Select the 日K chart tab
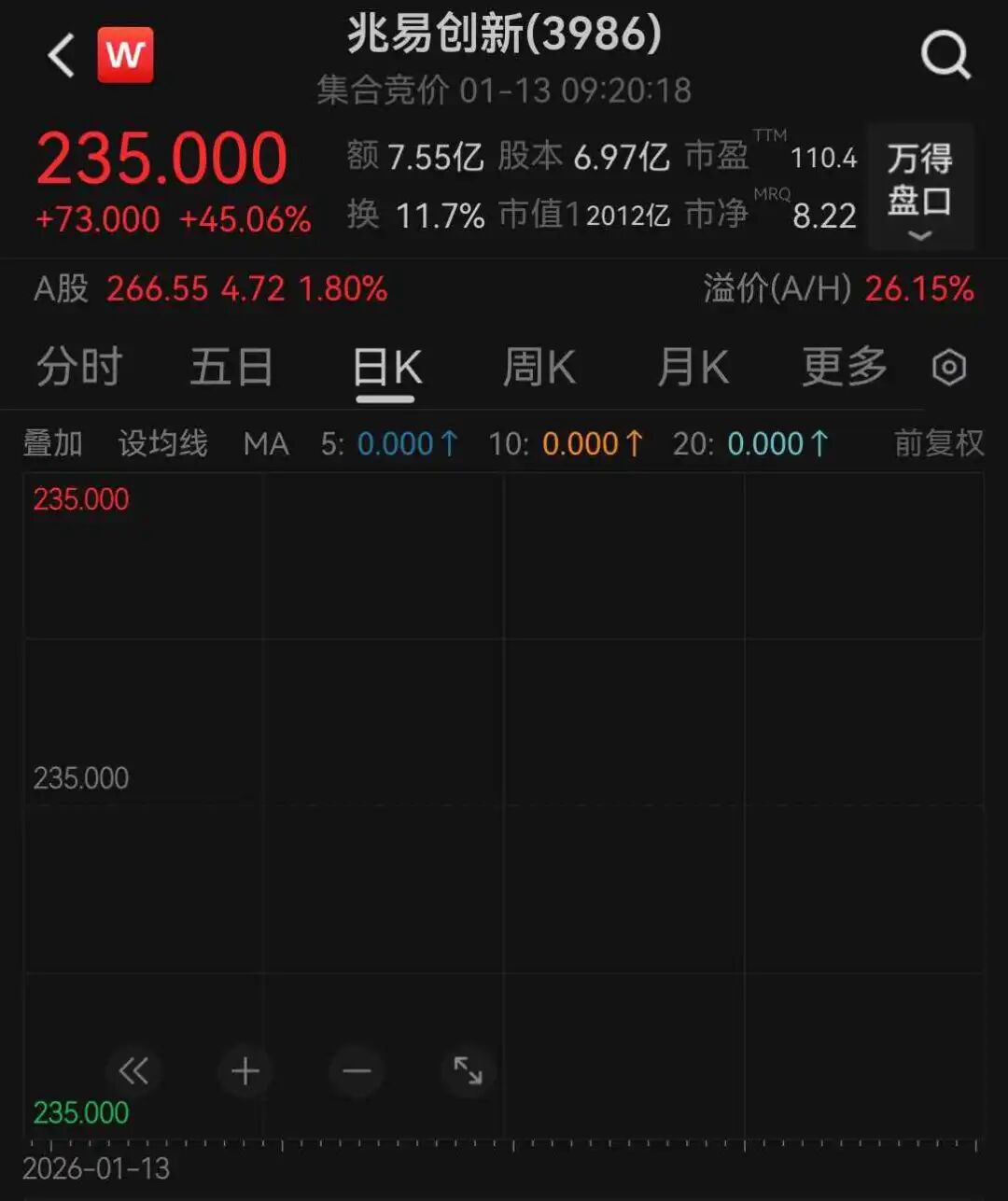1008x1201 pixels. [386, 368]
